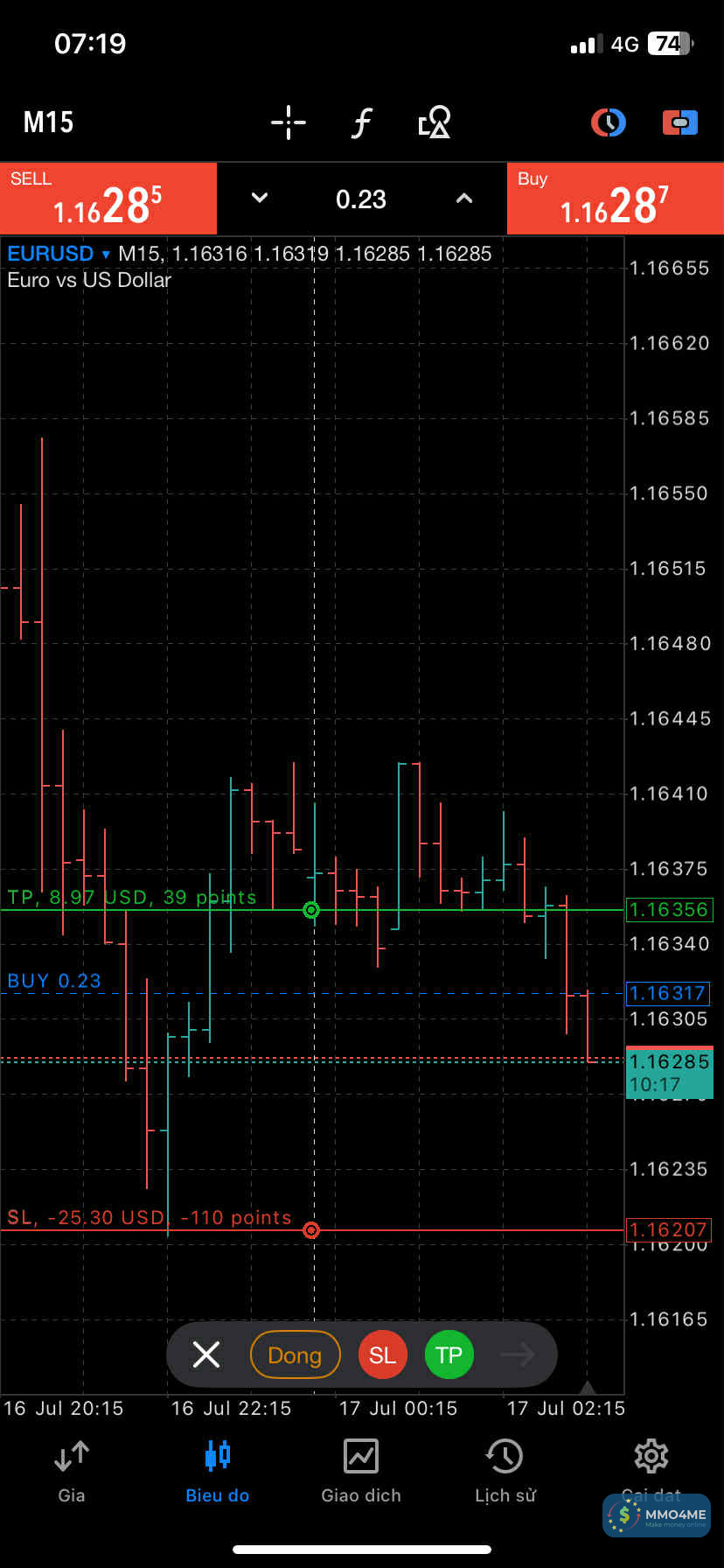Increase lot volume with up chevron
724x1568 pixels.
point(464,199)
